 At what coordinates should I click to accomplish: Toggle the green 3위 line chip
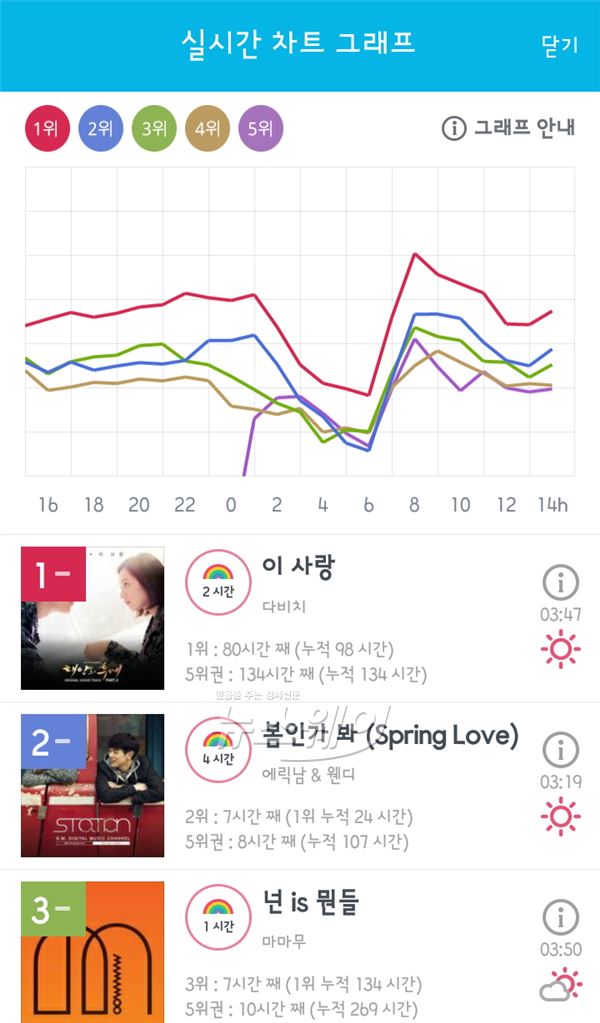(154, 128)
